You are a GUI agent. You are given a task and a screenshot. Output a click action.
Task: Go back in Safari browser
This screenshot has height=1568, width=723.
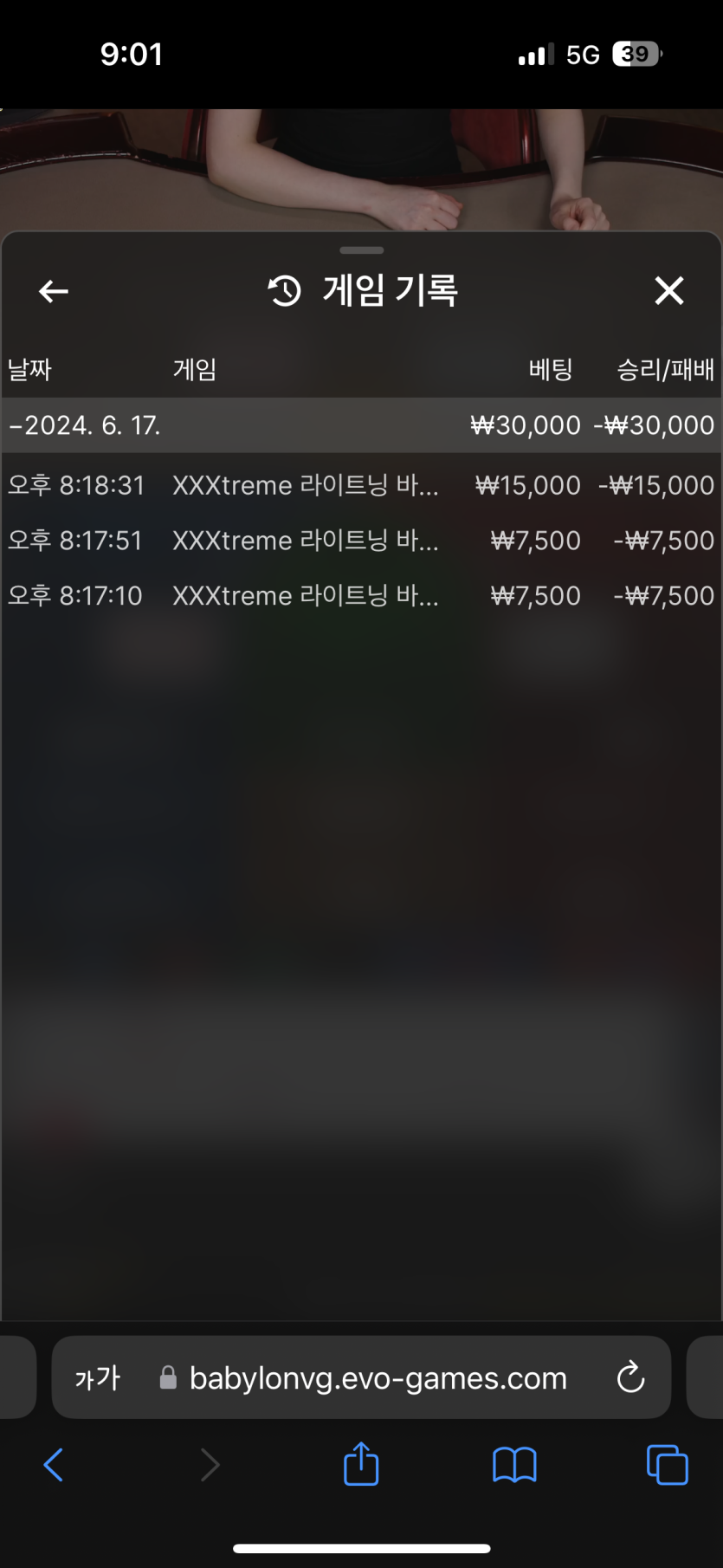coord(54,1465)
